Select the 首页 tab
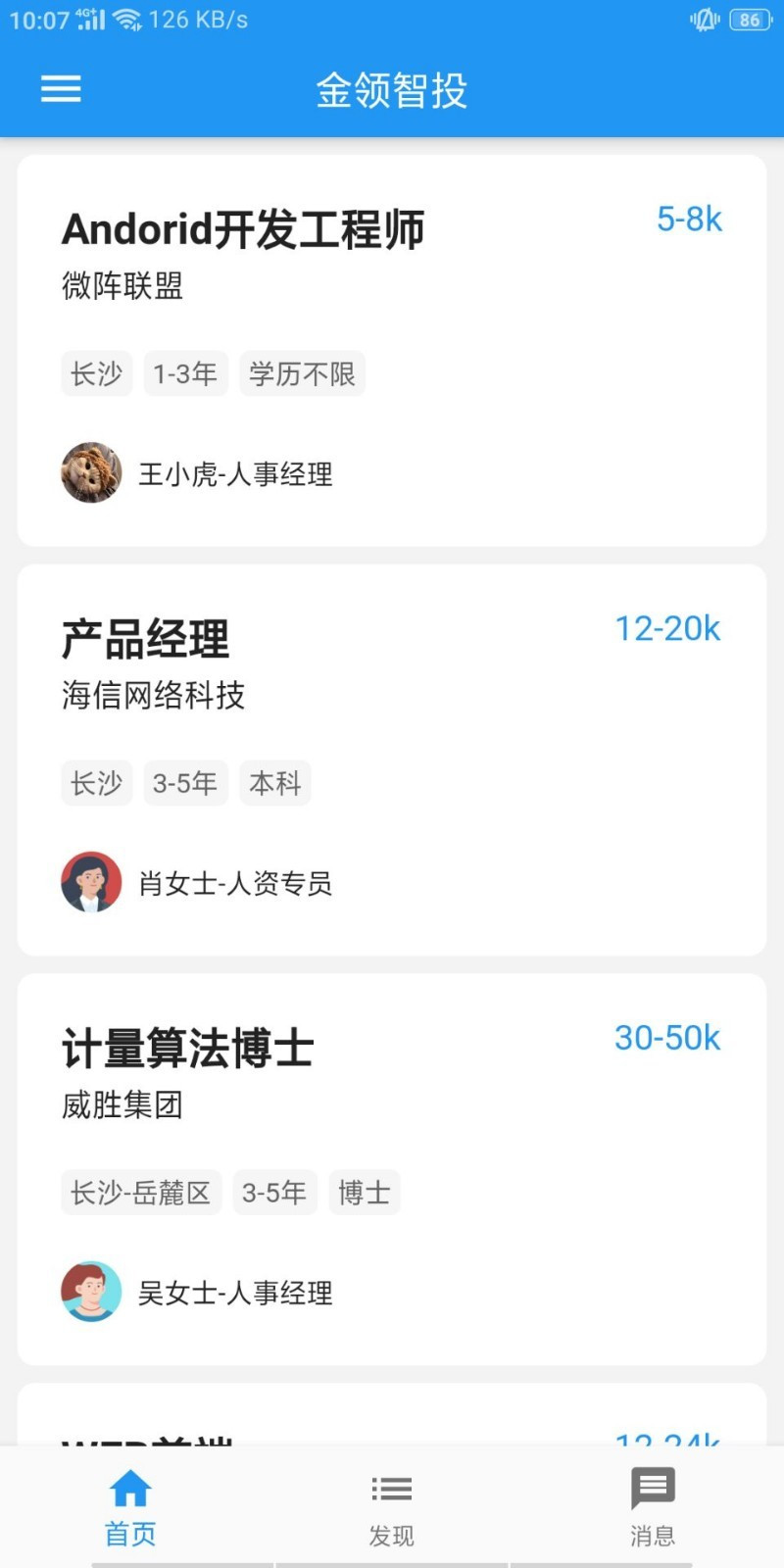 [x=130, y=1507]
